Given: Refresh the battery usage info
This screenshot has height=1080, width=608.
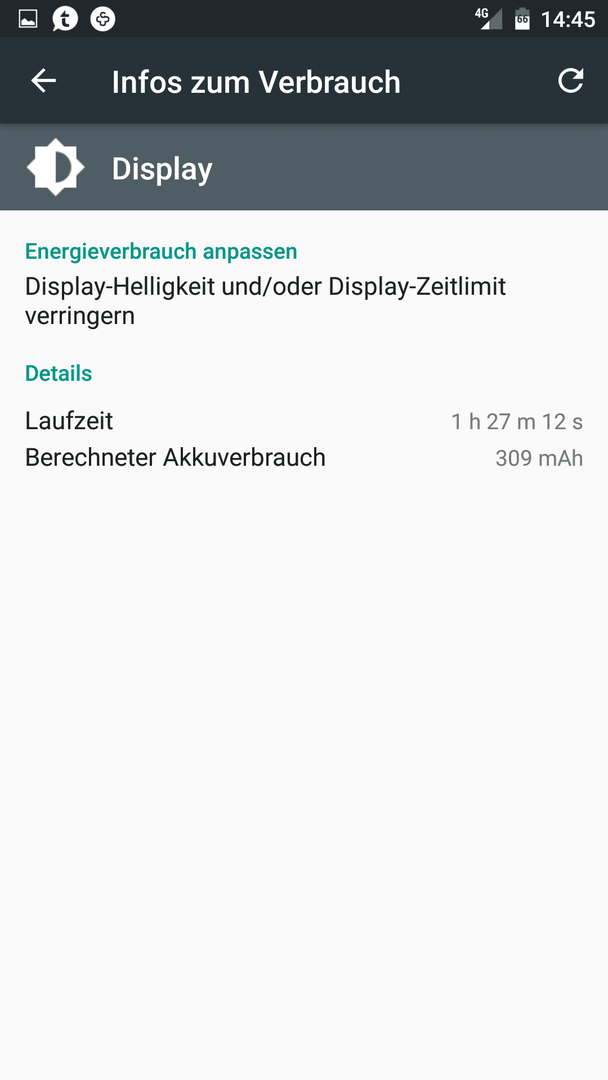Looking at the screenshot, I should [570, 81].
